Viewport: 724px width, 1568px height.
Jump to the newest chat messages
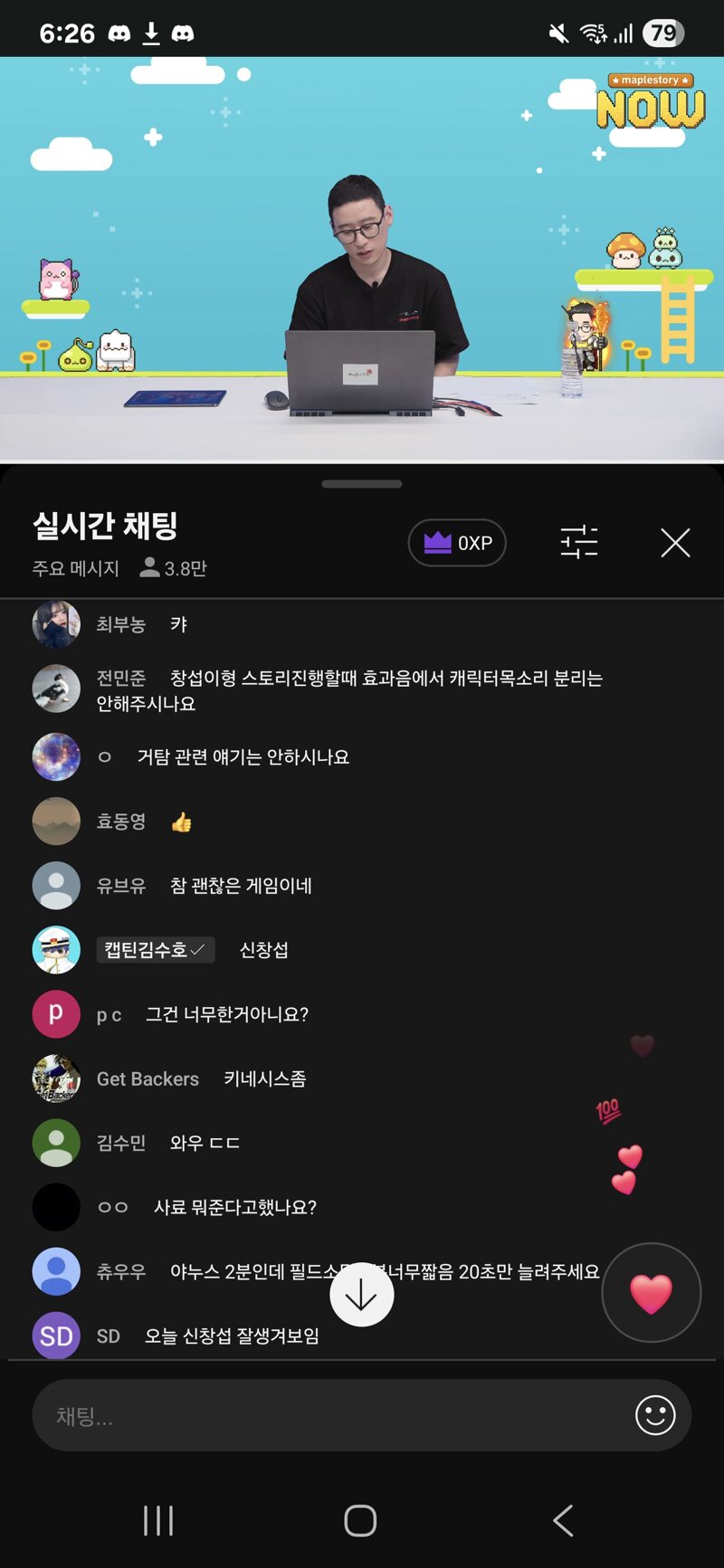(361, 1295)
